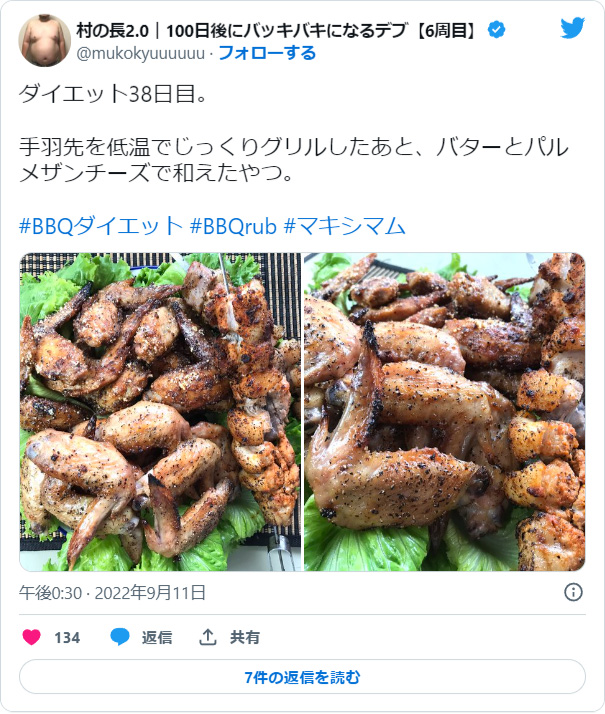Share the tweet via 共有
This screenshot has height=714, width=605.
click(x=231, y=637)
